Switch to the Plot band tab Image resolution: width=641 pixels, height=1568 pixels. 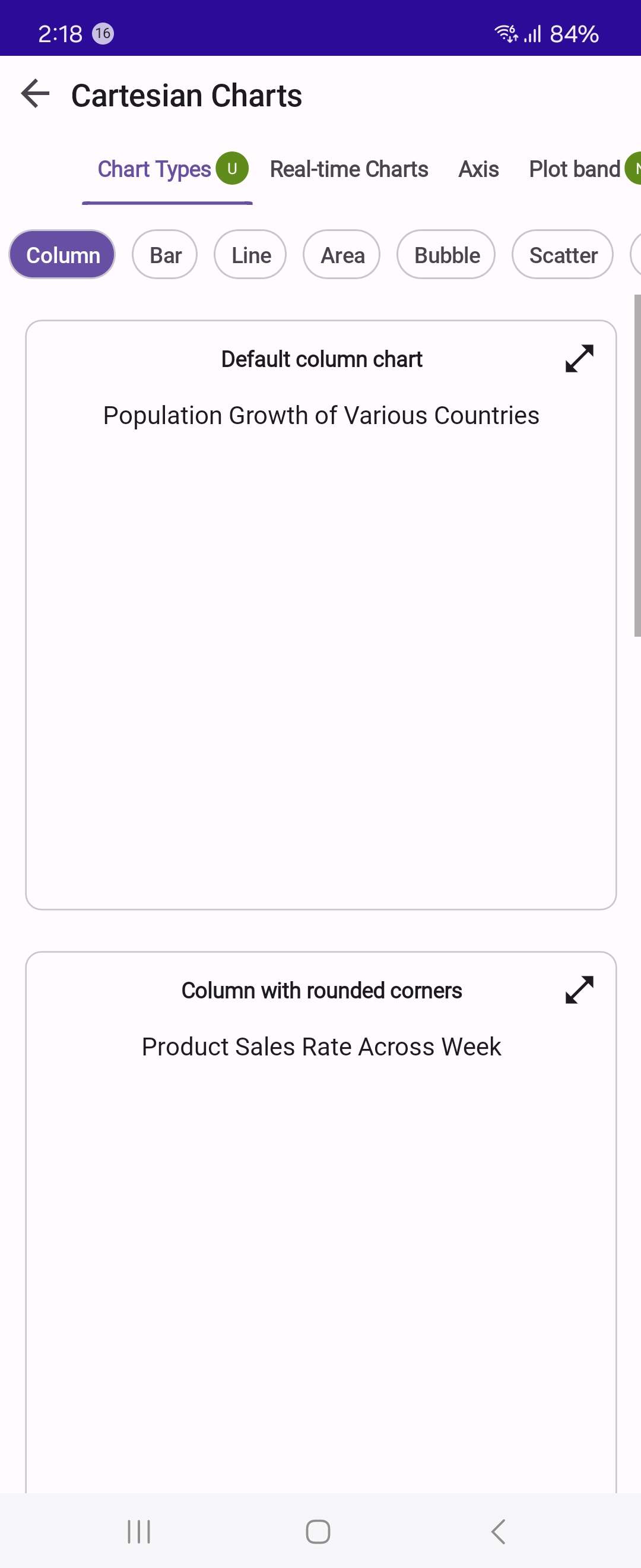tap(574, 169)
